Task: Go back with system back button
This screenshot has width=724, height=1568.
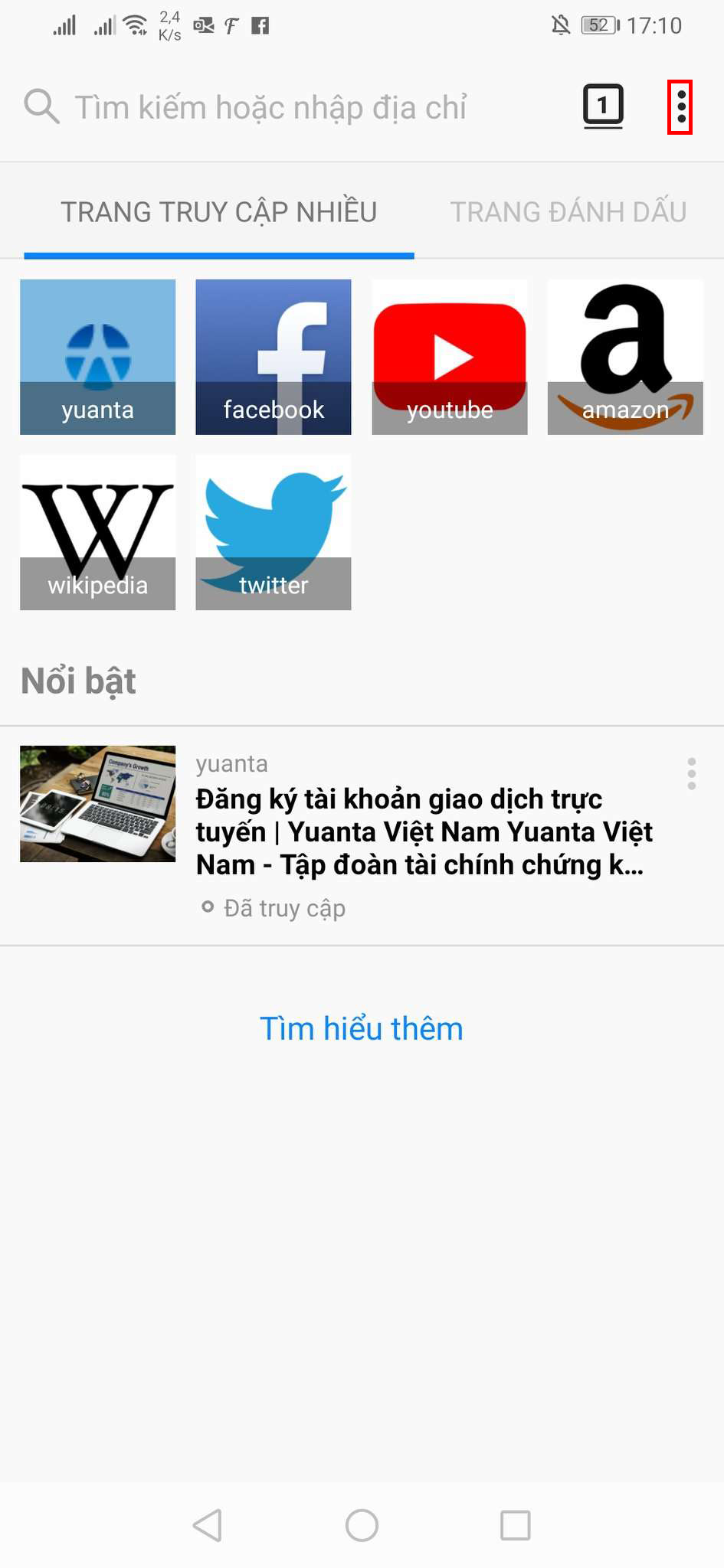Action: (208, 1525)
